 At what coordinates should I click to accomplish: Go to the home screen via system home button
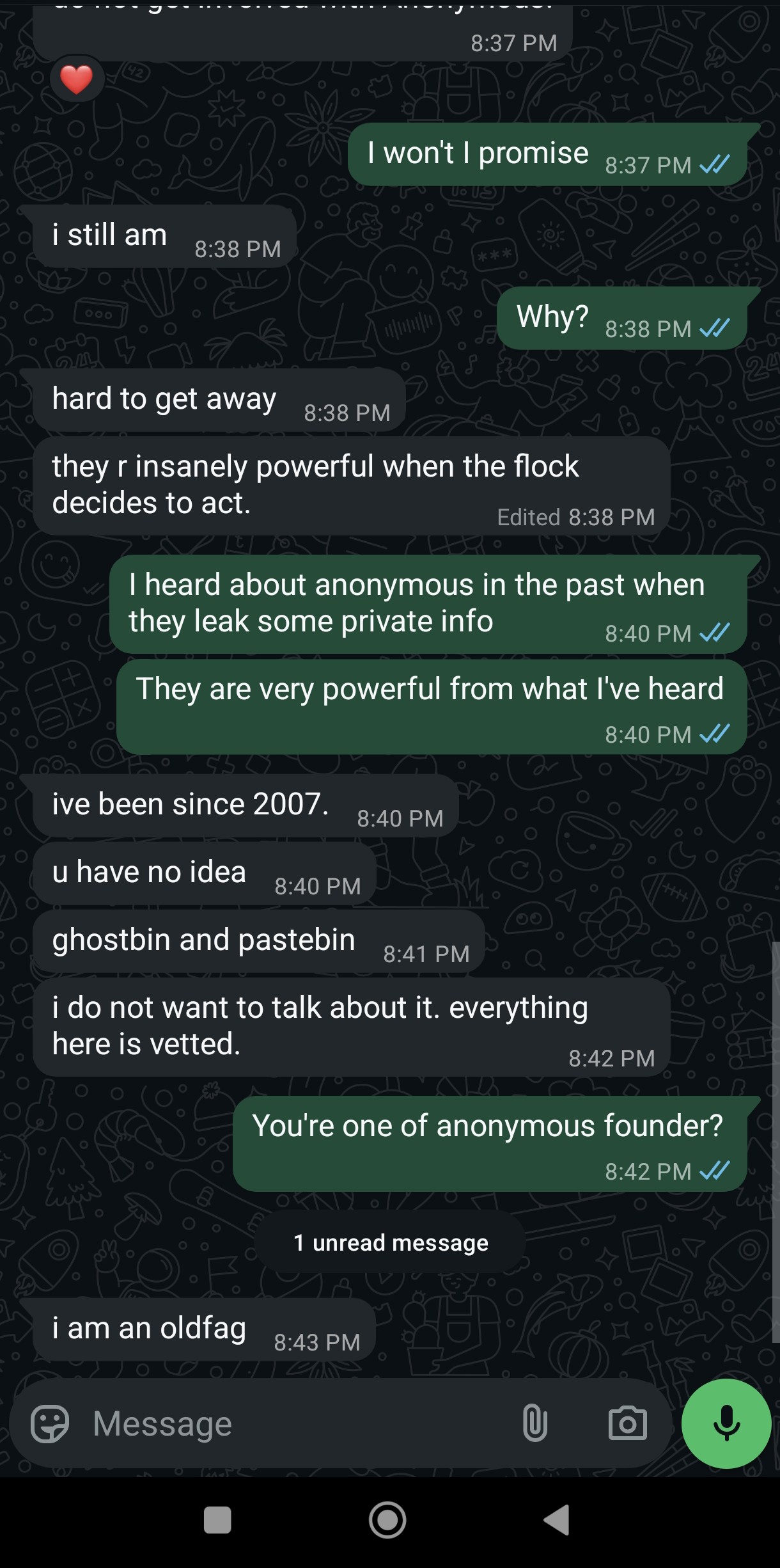click(387, 1520)
